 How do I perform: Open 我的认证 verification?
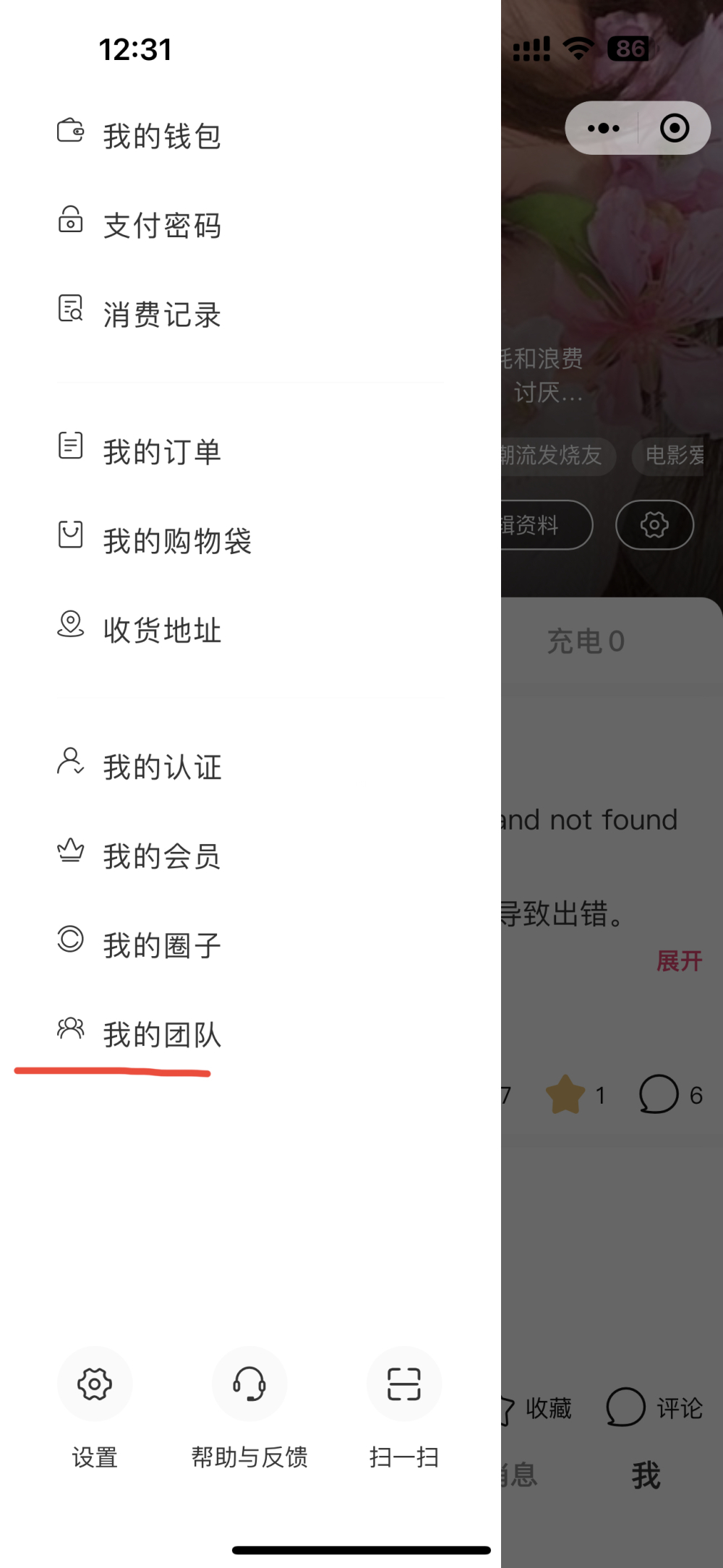point(161,767)
